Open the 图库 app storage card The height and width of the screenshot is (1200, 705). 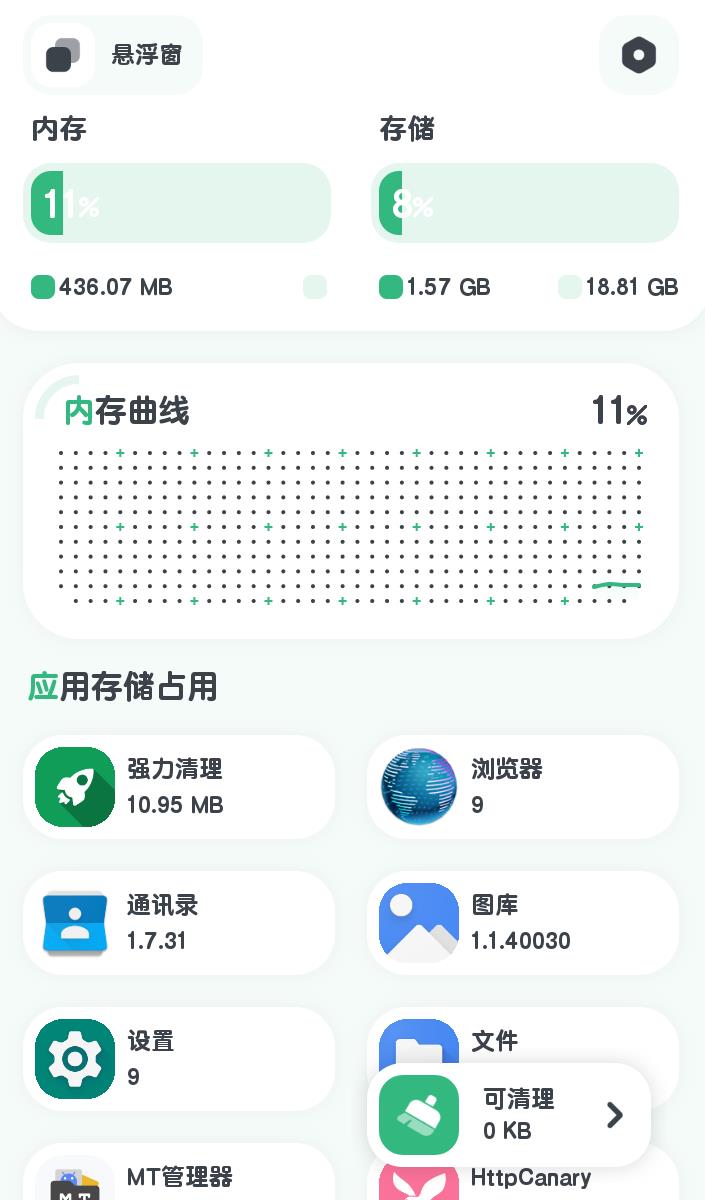(x=522, y=923)
